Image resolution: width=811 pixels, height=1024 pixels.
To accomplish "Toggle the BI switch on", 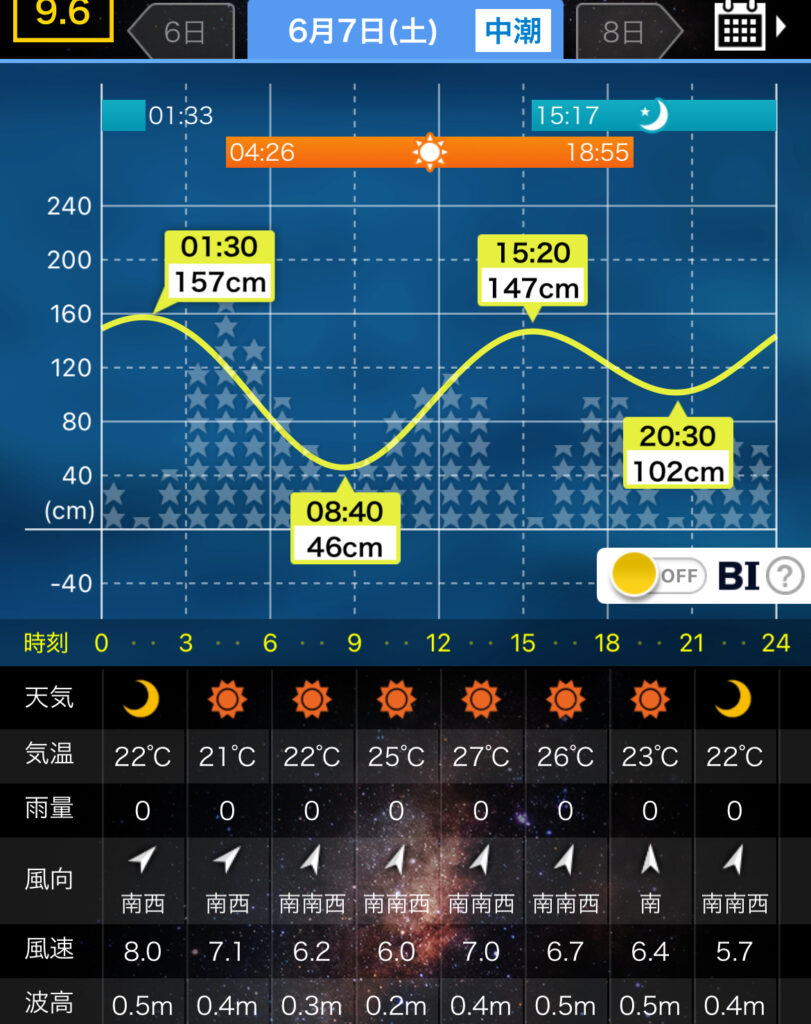I will [656, 575].
